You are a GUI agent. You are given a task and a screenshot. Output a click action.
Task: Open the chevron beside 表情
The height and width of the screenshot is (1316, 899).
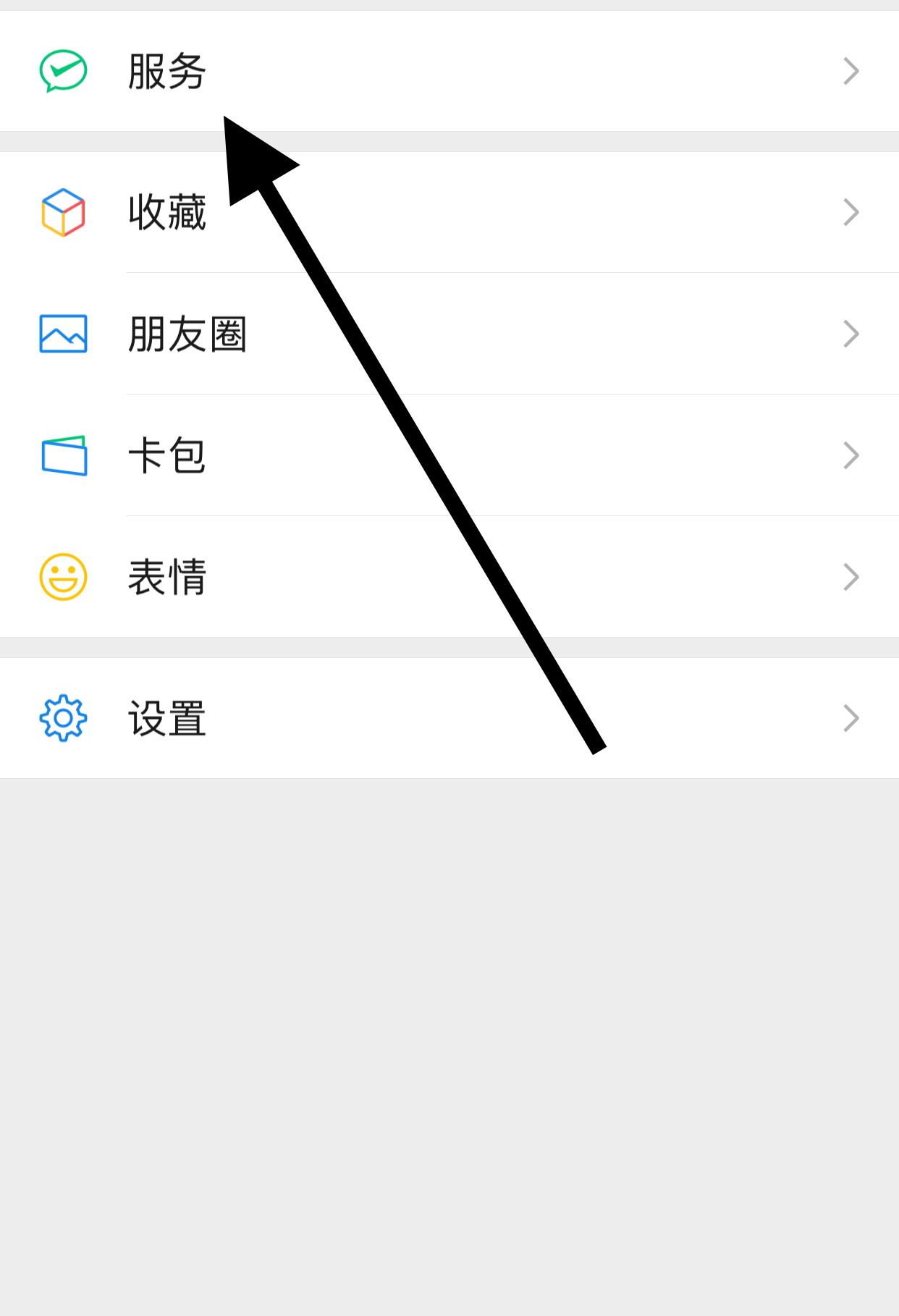852,575
